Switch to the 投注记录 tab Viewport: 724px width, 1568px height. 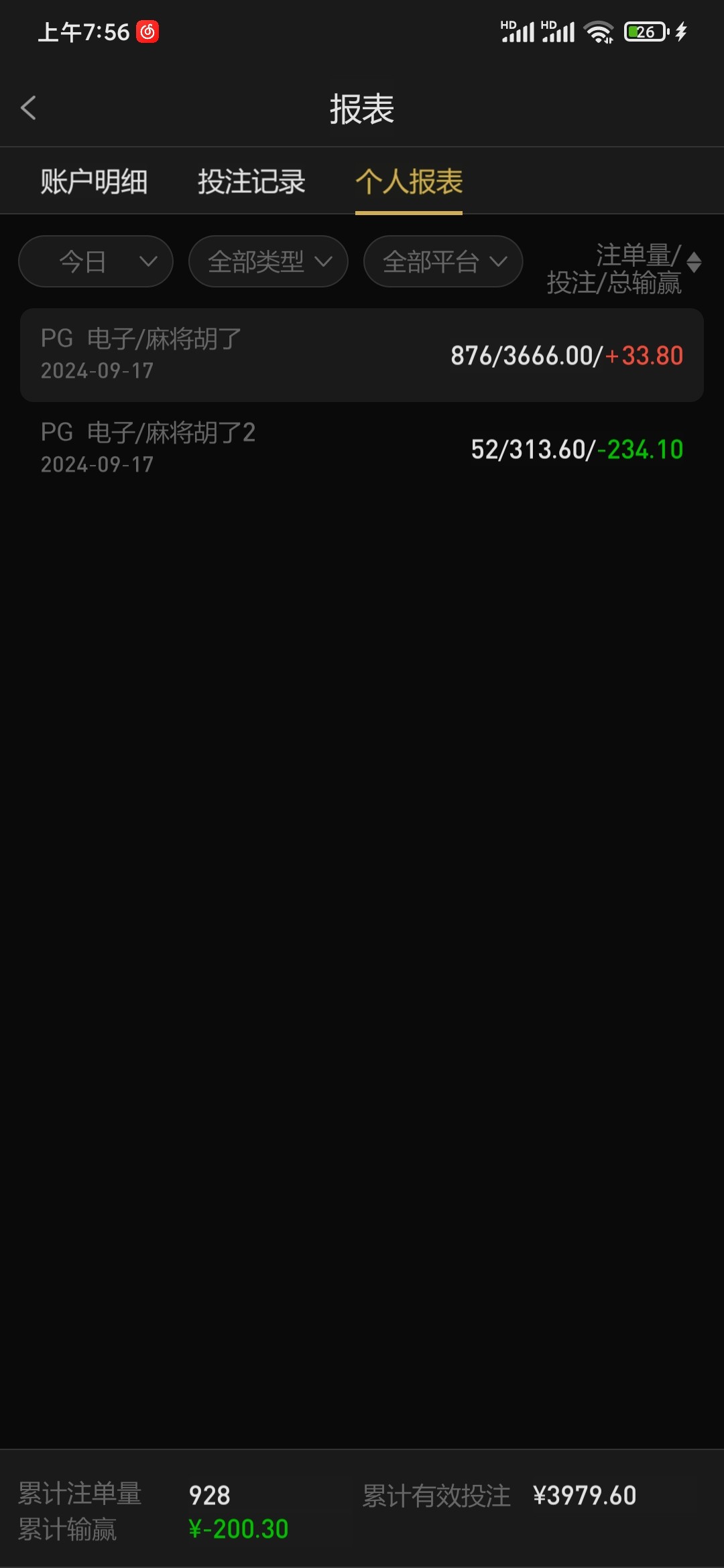(251, 182)
